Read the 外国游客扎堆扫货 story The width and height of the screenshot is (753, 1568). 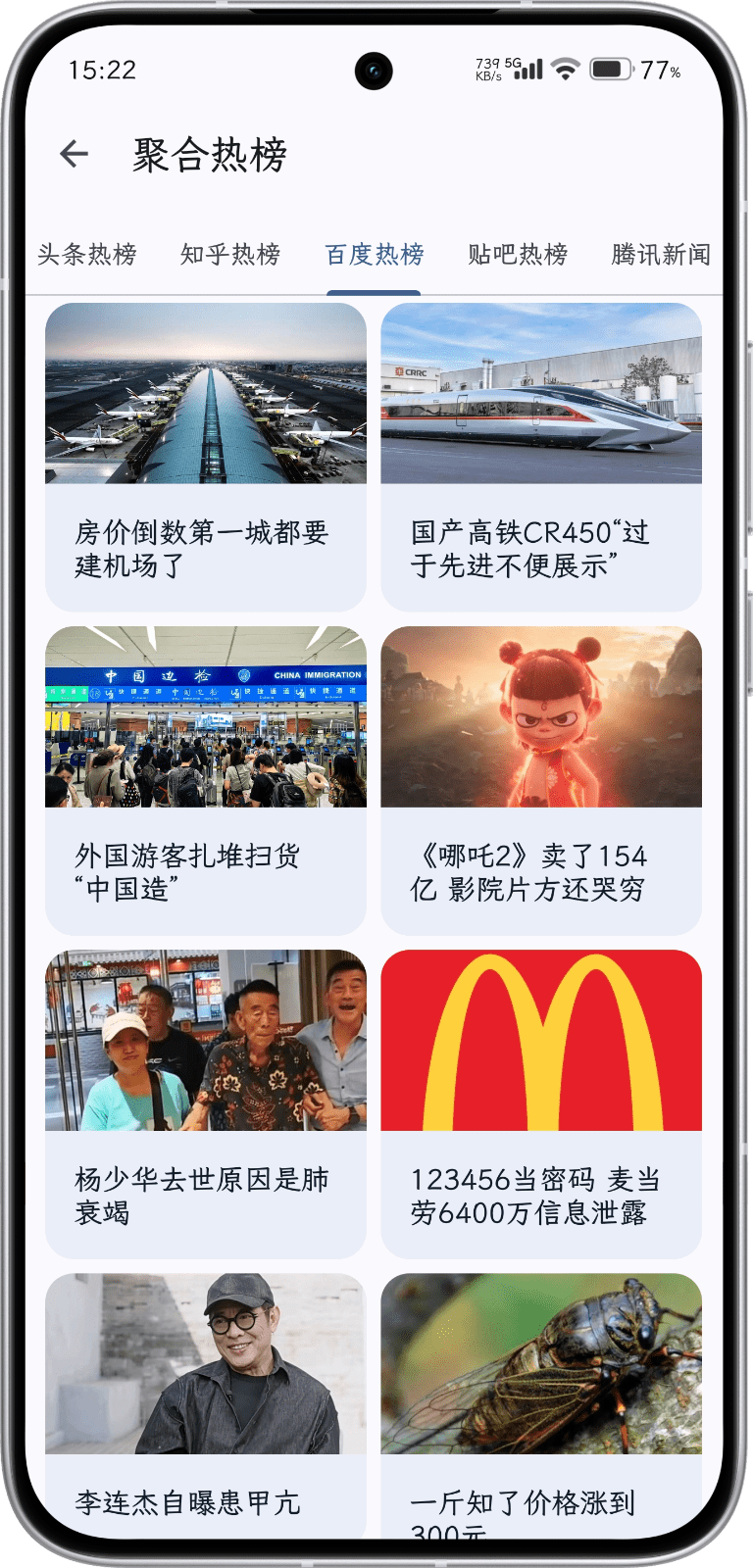coord(206,780)
